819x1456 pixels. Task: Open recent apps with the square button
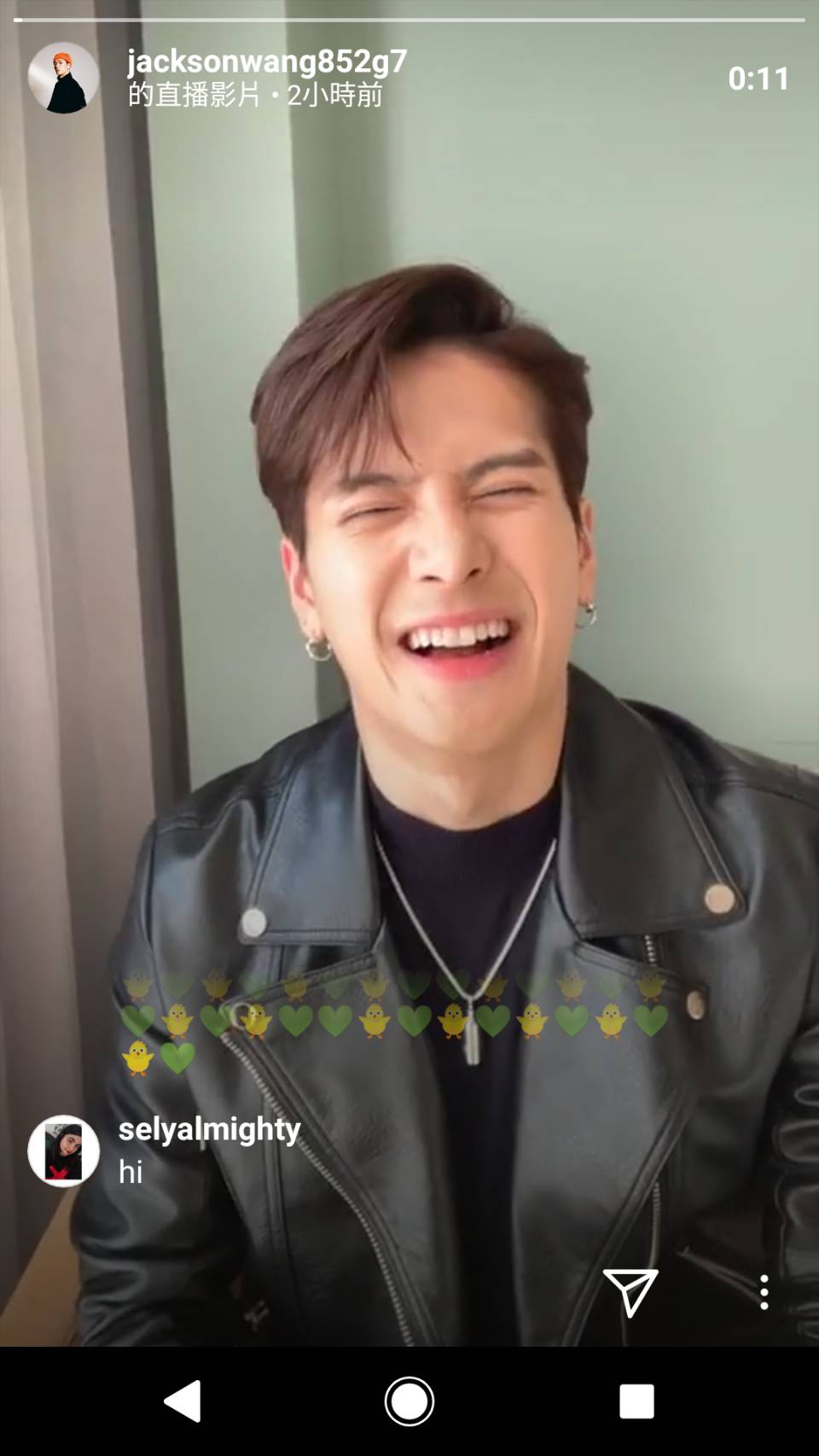point(636,1401)
